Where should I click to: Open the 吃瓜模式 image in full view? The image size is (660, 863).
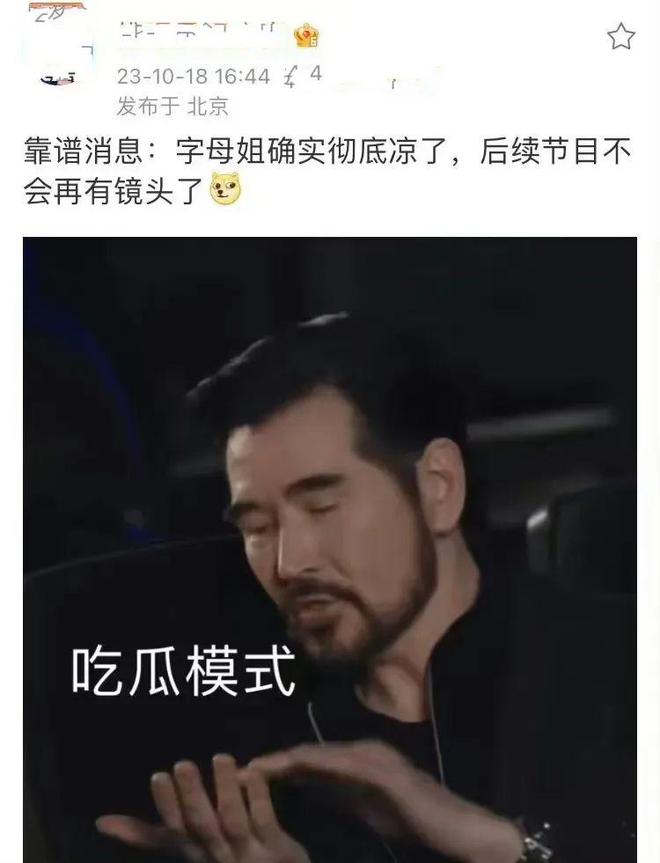pyautogui.click(x=330, y=550)
